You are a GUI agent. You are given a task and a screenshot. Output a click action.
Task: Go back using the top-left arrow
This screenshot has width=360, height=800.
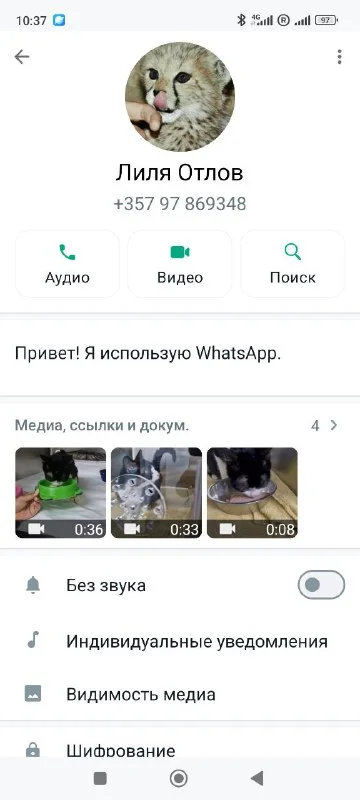coord(22,57)
